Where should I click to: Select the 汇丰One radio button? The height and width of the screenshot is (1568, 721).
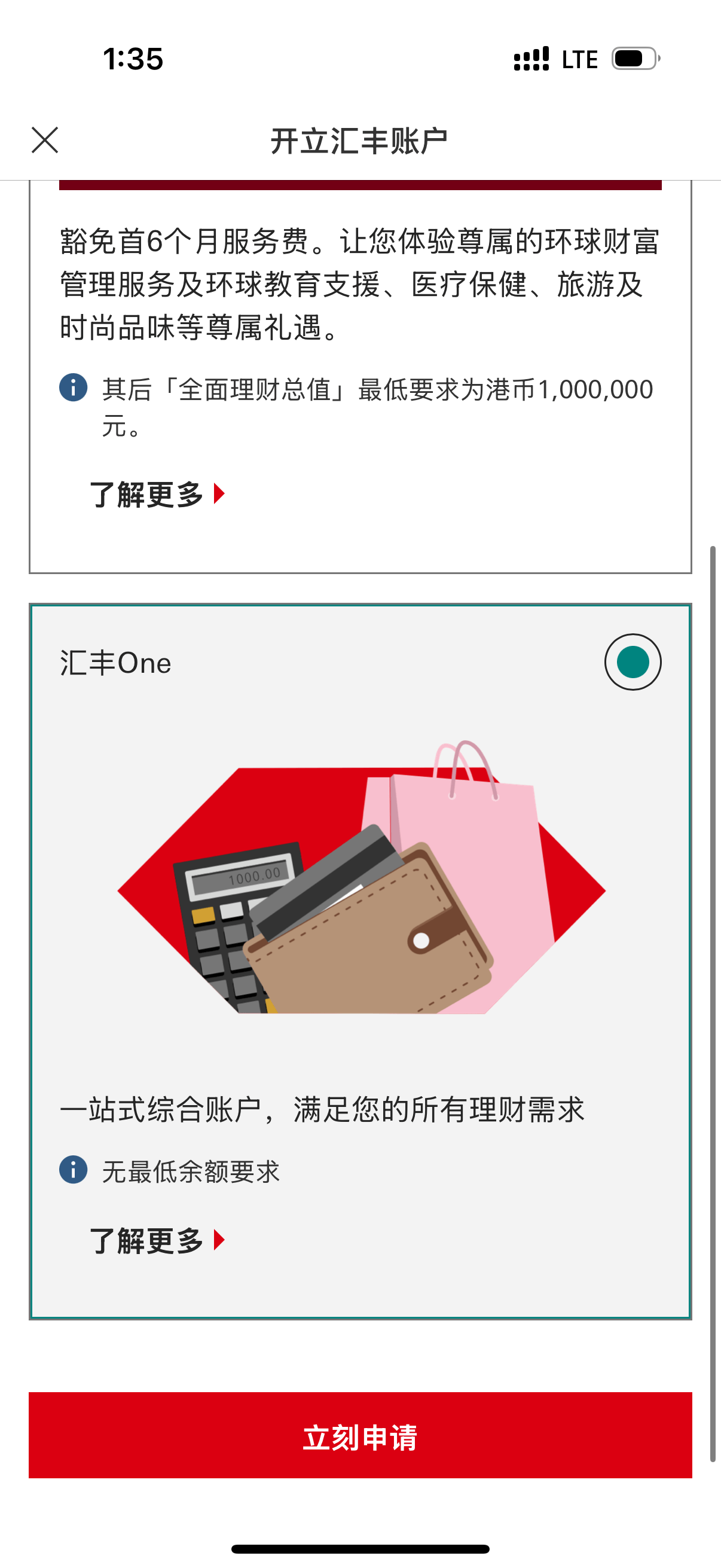click(632, 662)
